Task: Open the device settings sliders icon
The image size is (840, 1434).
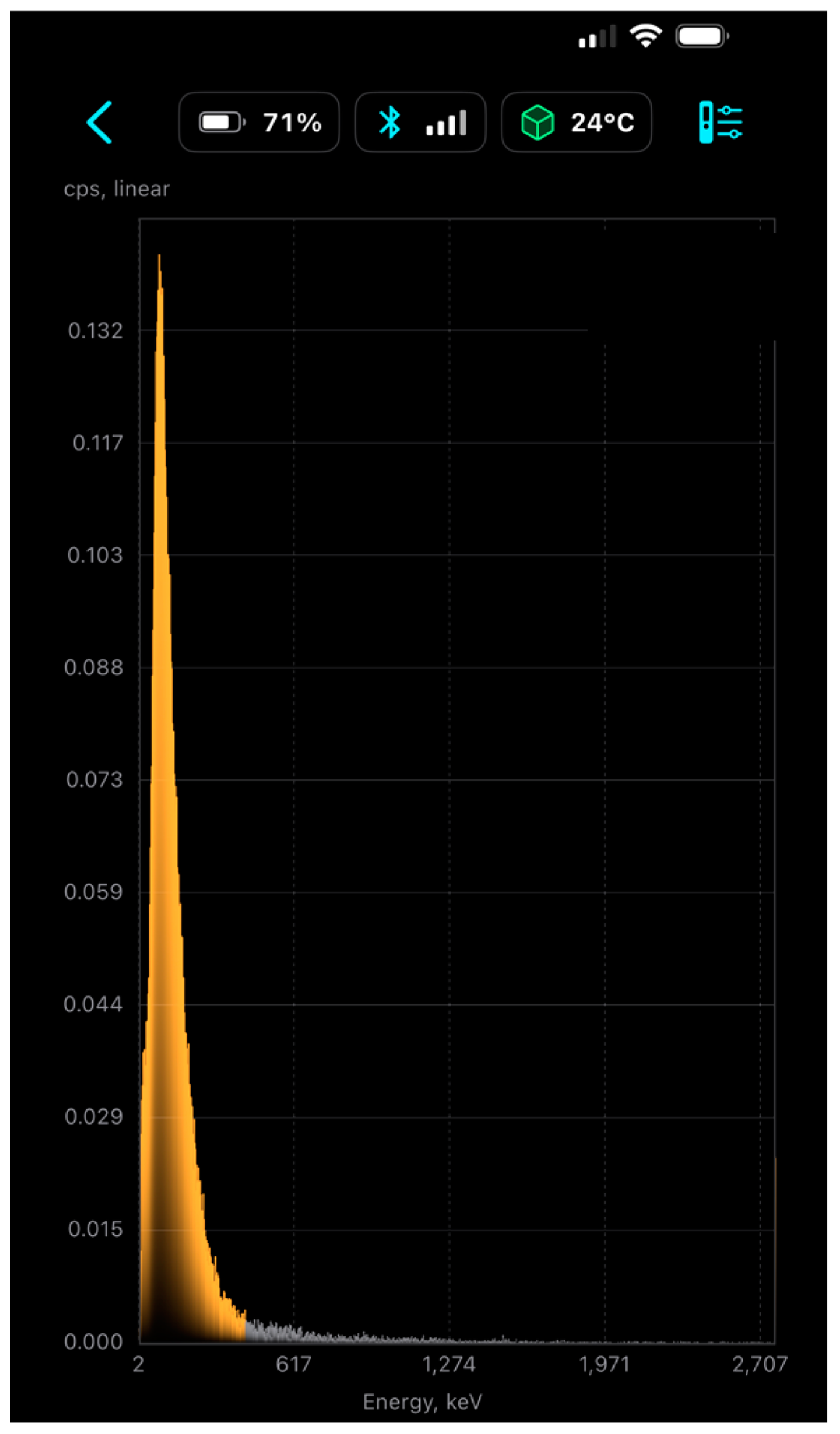Action: pyautogui.click(x=720, y=122)
